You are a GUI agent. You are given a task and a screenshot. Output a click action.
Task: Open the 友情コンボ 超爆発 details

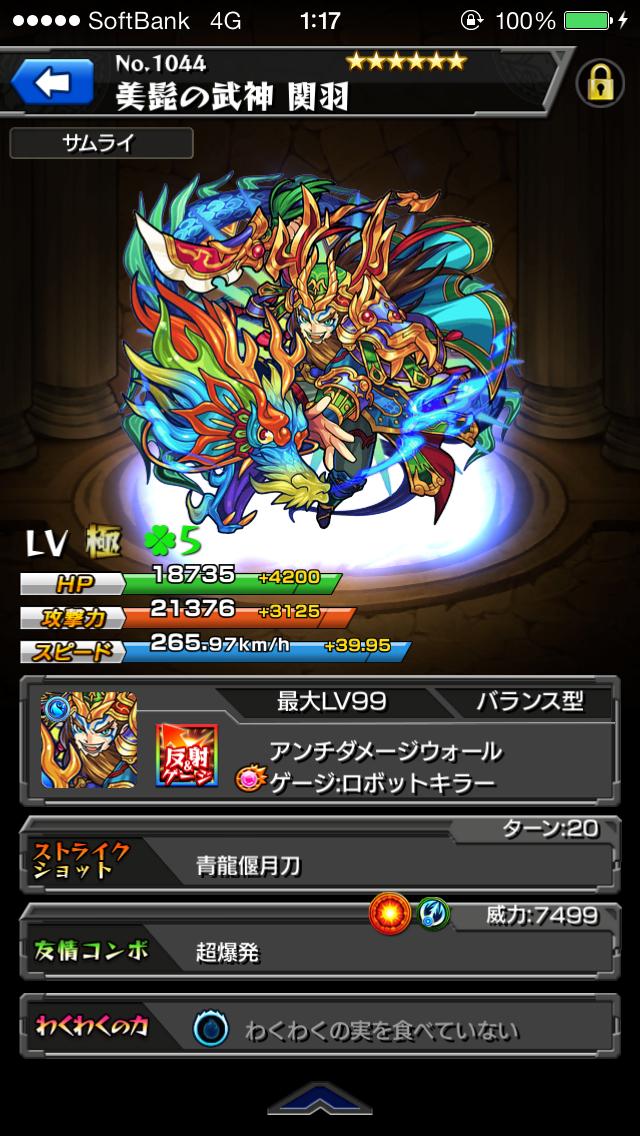tap(320, 947)
